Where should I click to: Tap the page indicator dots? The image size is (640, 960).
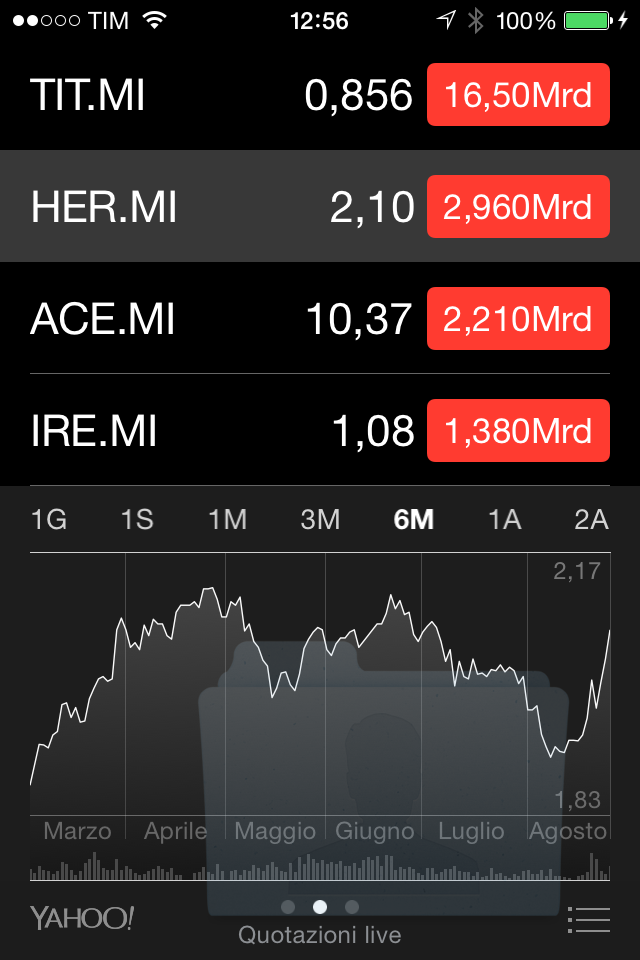coord(320,907)
